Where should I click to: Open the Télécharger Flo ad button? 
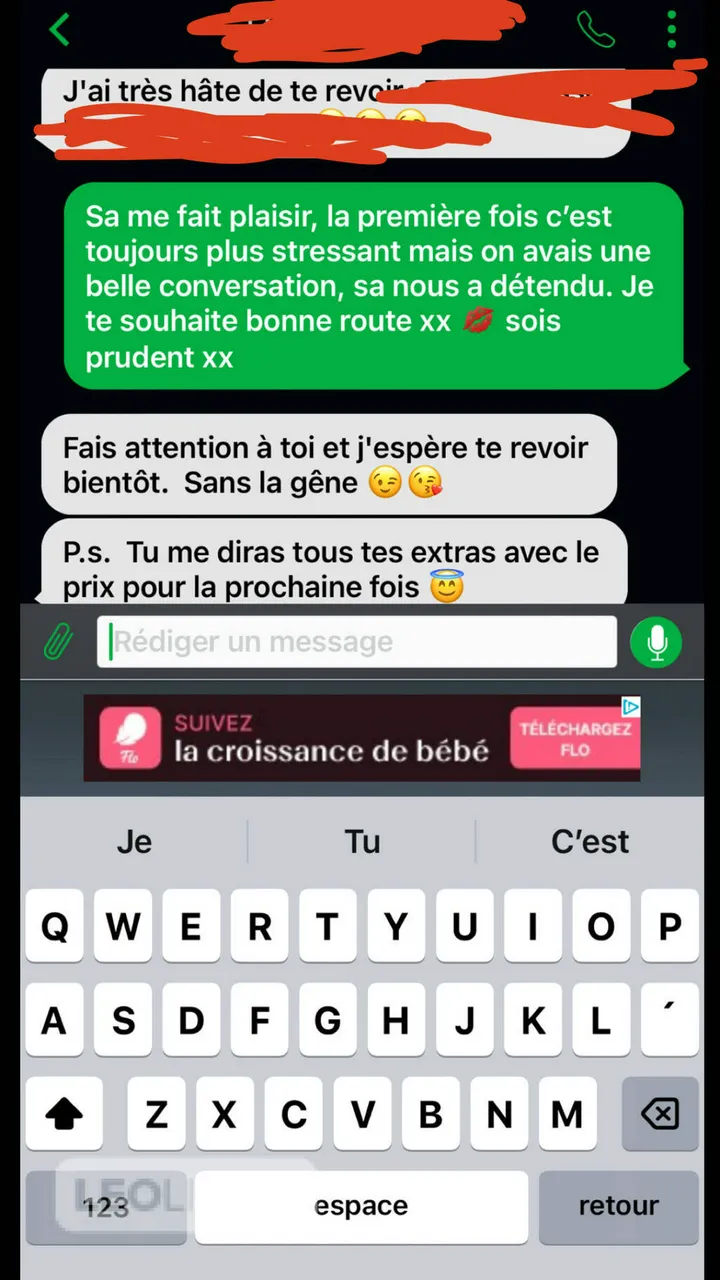(575, 739)
